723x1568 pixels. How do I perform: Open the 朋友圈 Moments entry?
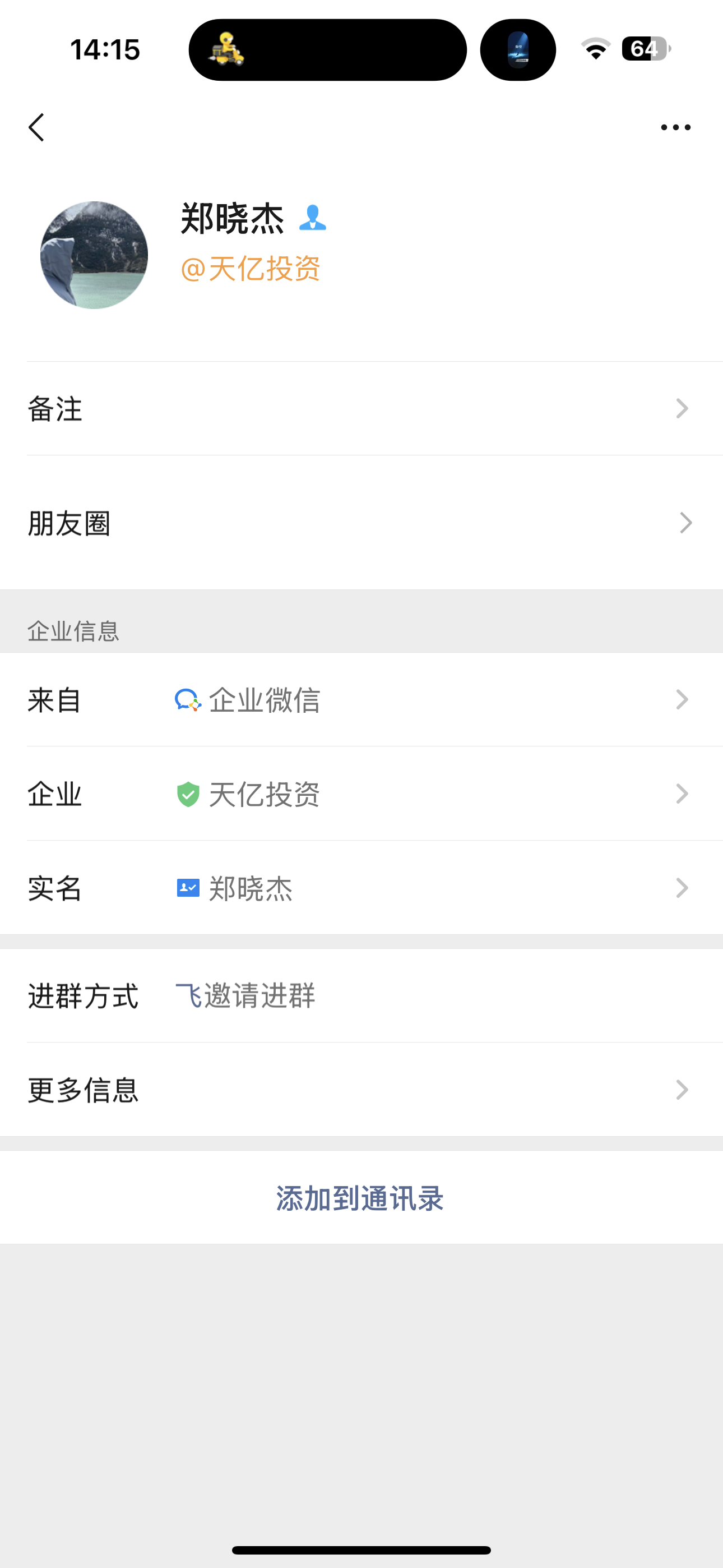361,523
